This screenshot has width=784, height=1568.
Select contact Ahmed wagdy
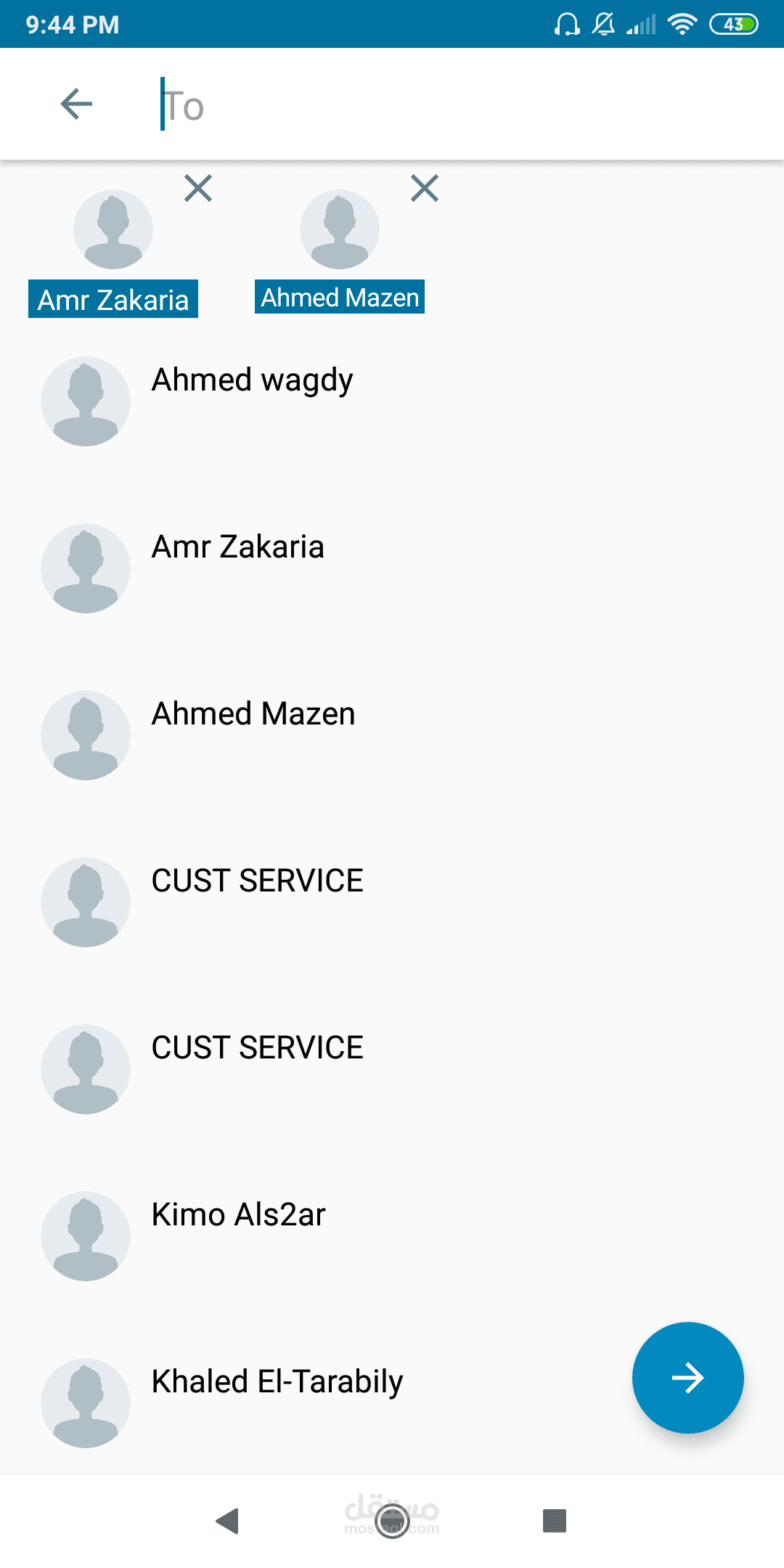pyautogui.click(x=392, y=401)
